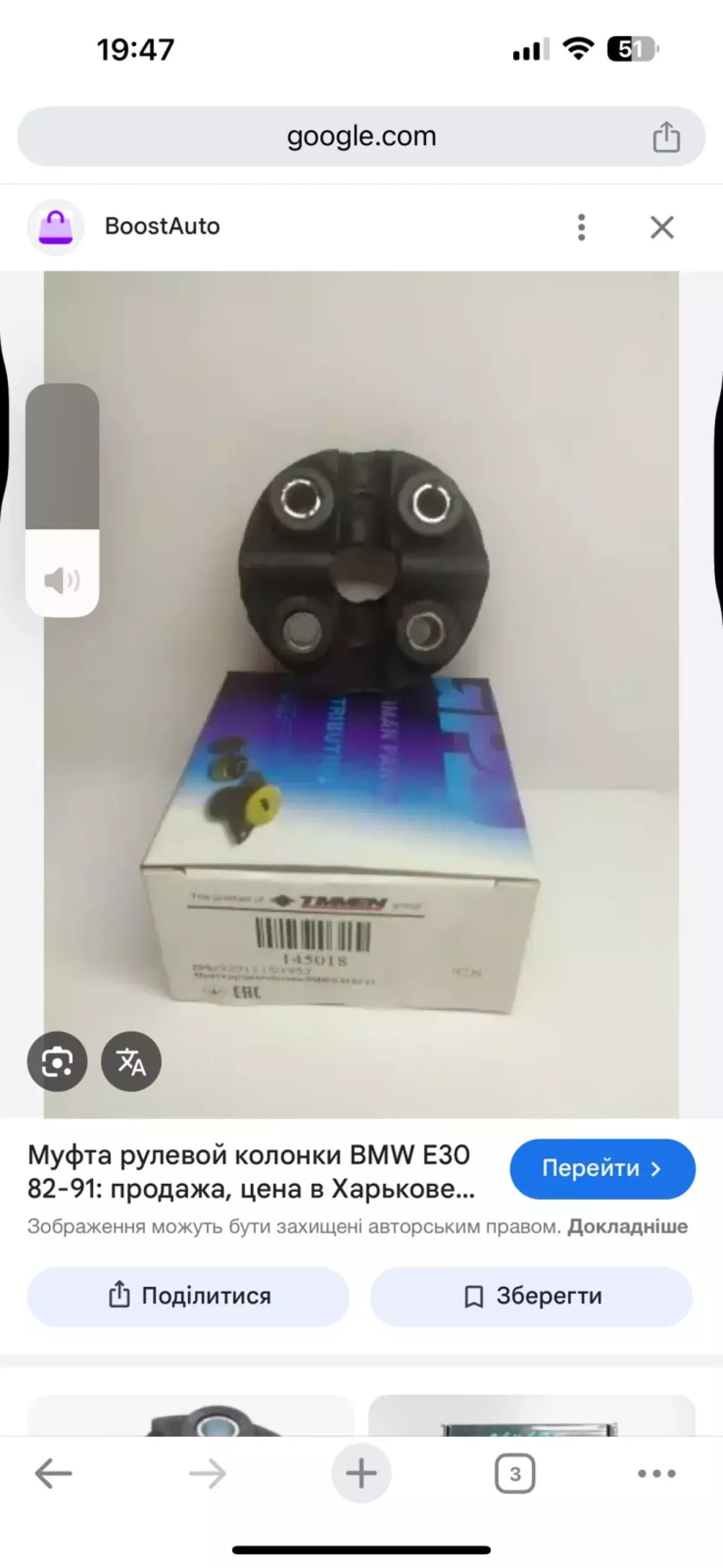Share the page from the address bar
723x1568 pixels.
pyautogui.click(x=666, y=136)
